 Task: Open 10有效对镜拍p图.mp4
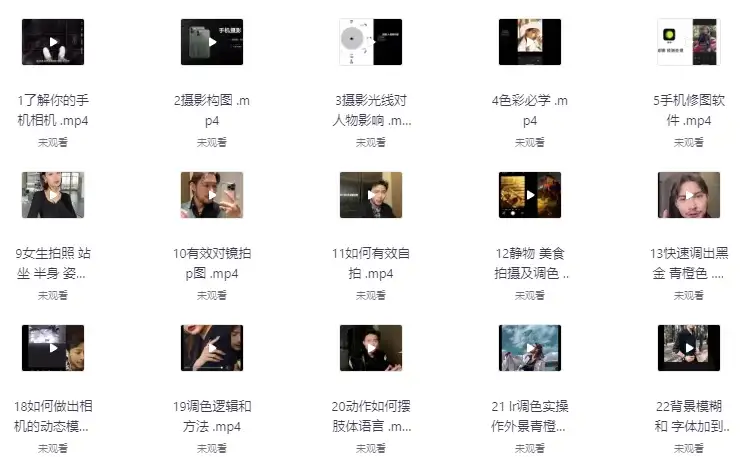(x=212, y=195)
